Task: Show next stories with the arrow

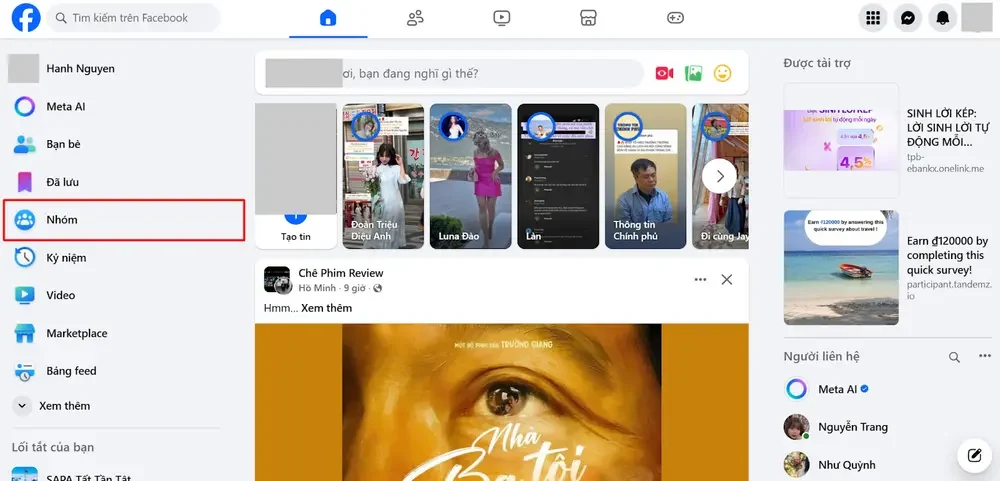Action: pyautogui.click(x=719, y=176)
